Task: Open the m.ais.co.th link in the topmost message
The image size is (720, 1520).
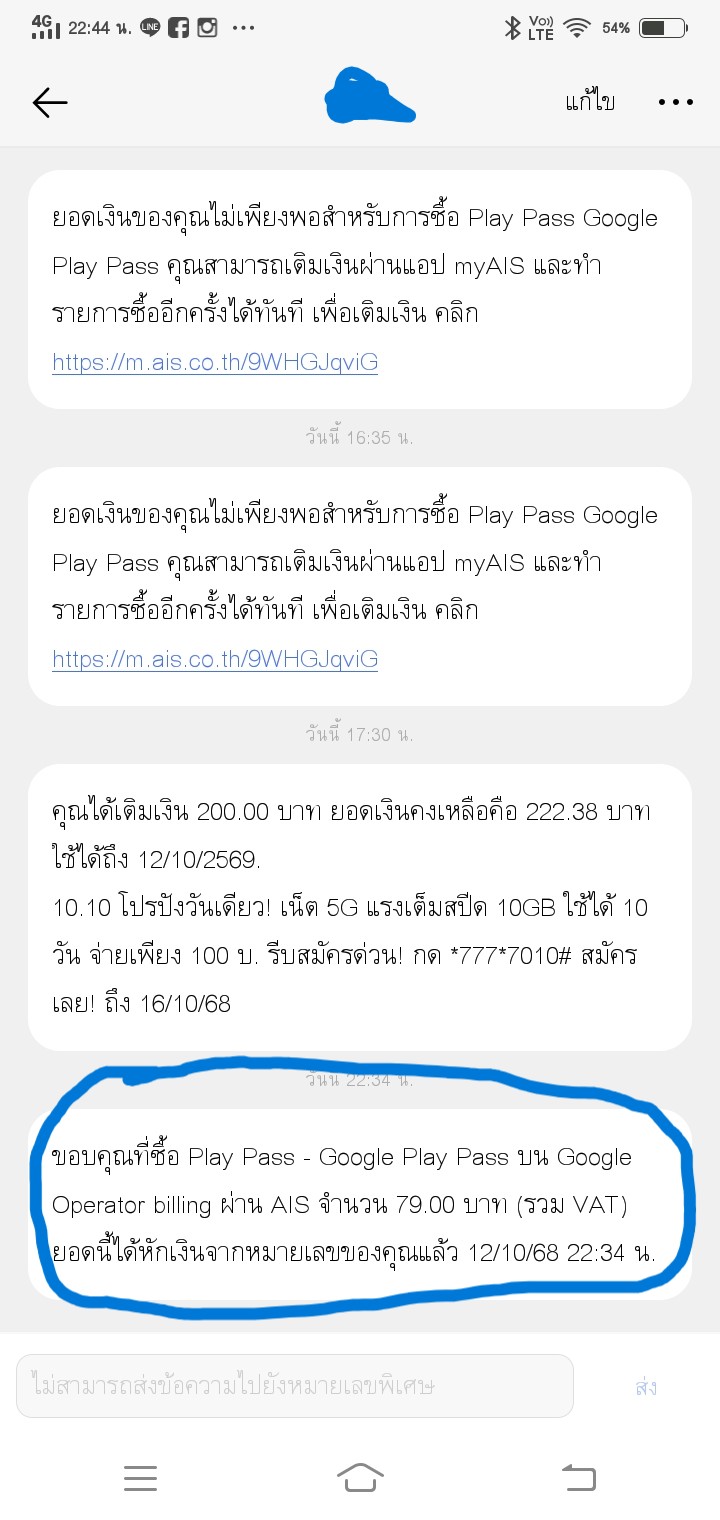Action: [x=215, y=362]
